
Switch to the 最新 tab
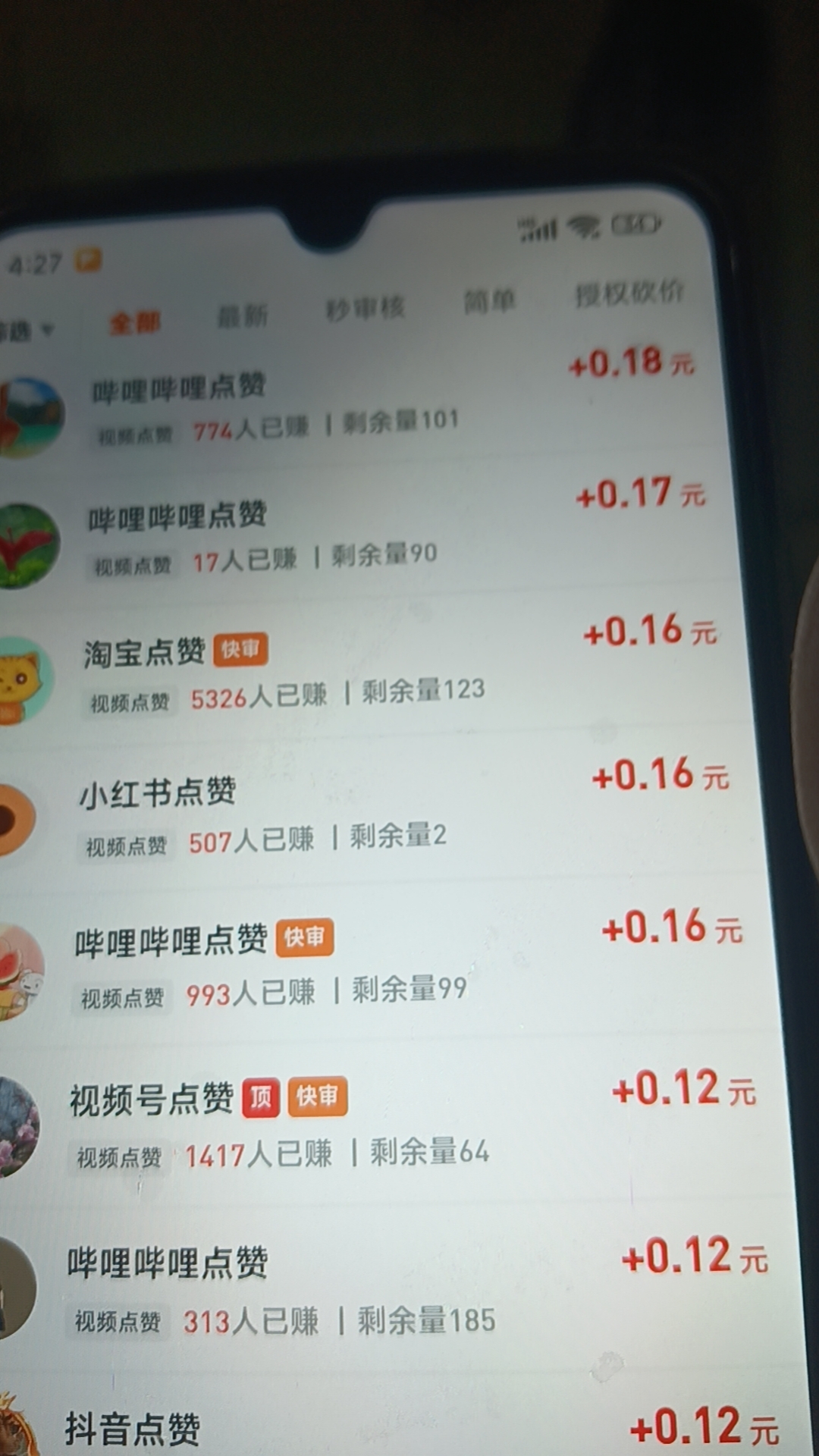[x=243, y=316]
